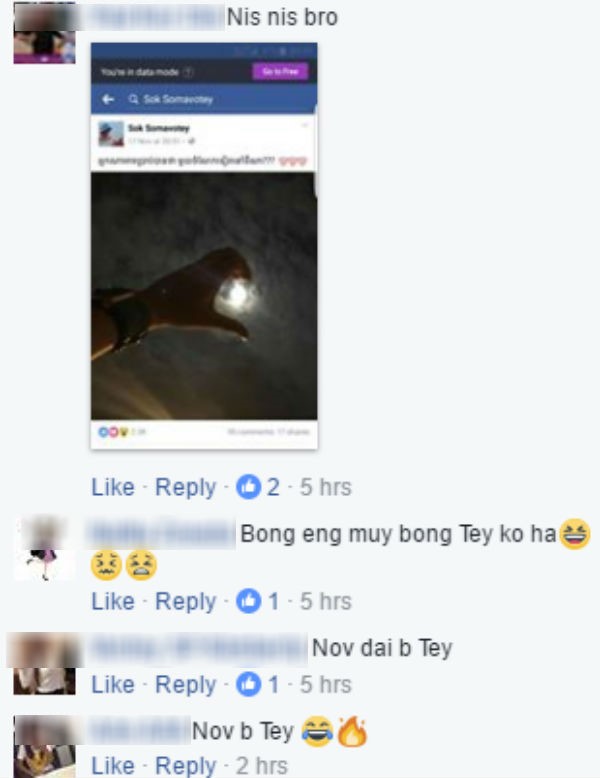Image resolution: width=600 pixels, height=778 pixels.
Task: Like the "Nov b Tey" comment
Action: pos(112,766)
